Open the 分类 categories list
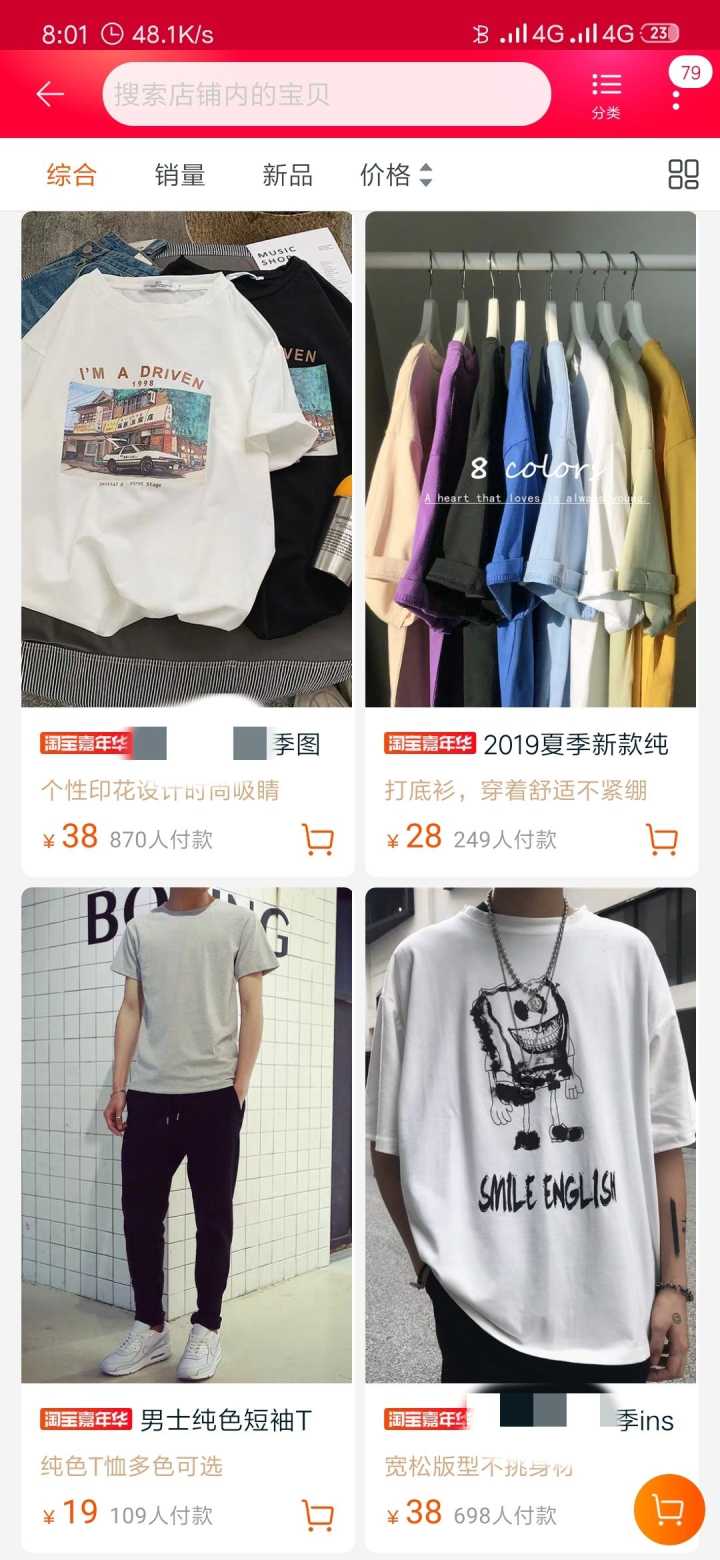Image resolution: width=720 pixels, height=1560 pixels. [606, 95]
